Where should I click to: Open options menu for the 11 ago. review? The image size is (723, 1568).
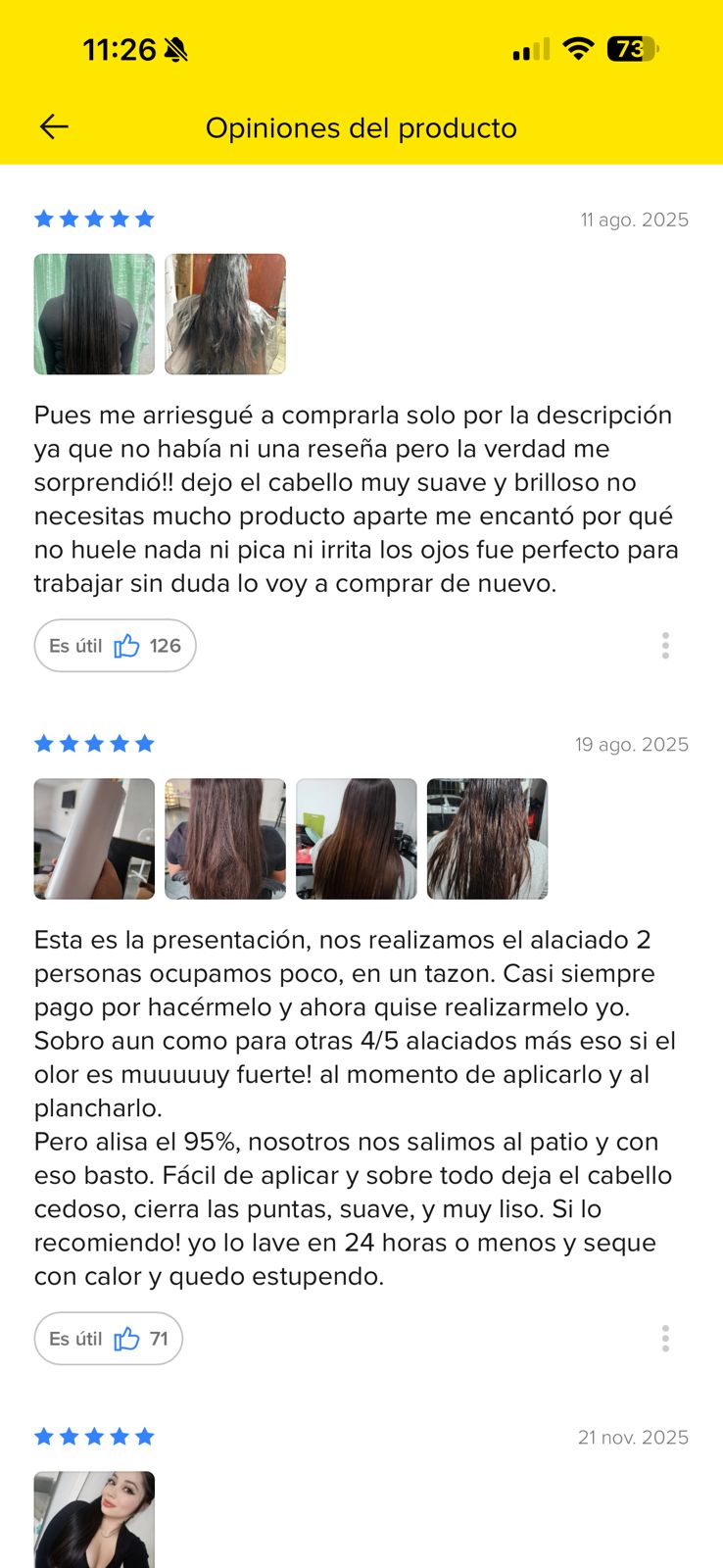(665, 646)
